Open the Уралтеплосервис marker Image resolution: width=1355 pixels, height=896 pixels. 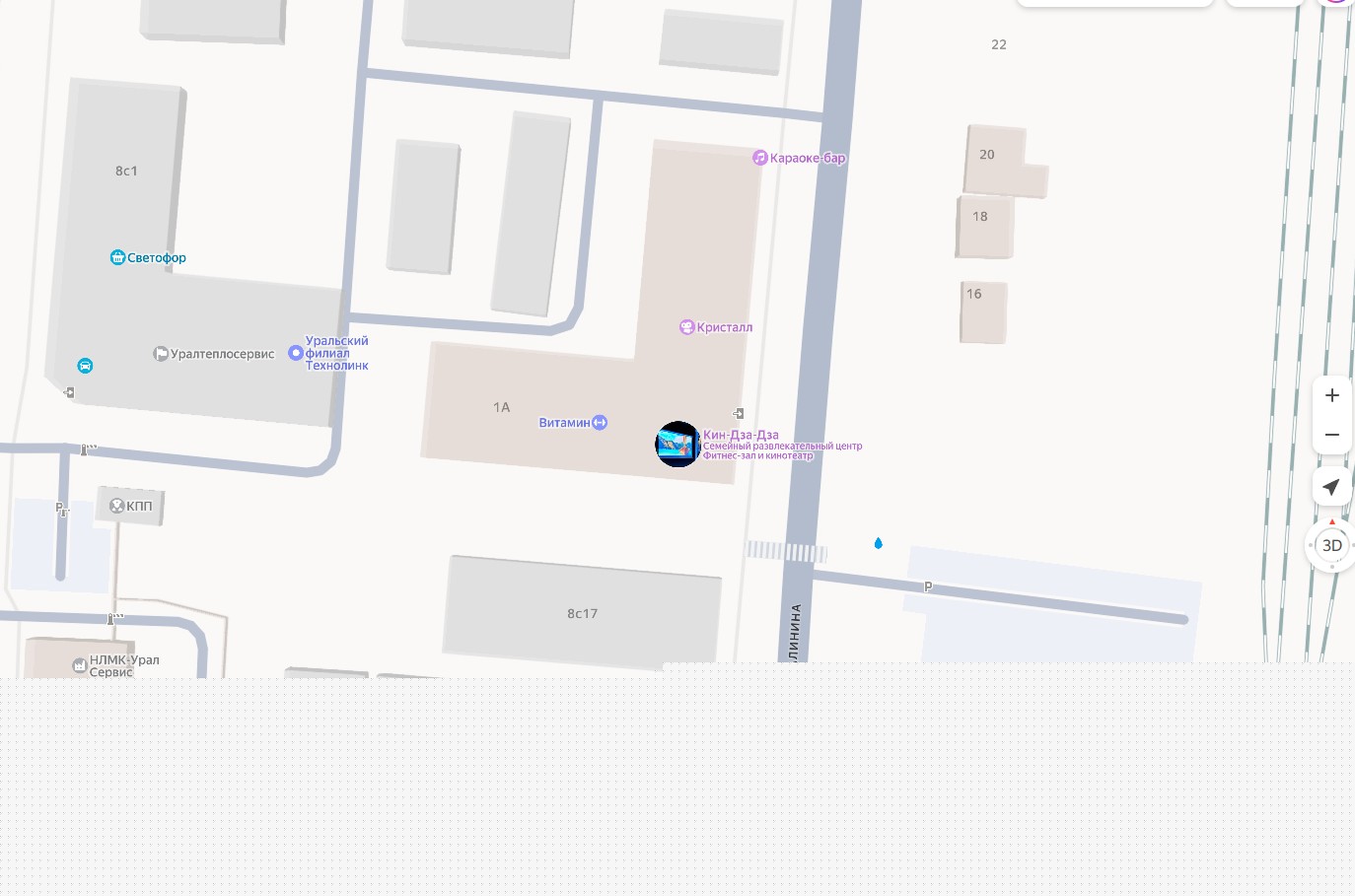[161, 354]
